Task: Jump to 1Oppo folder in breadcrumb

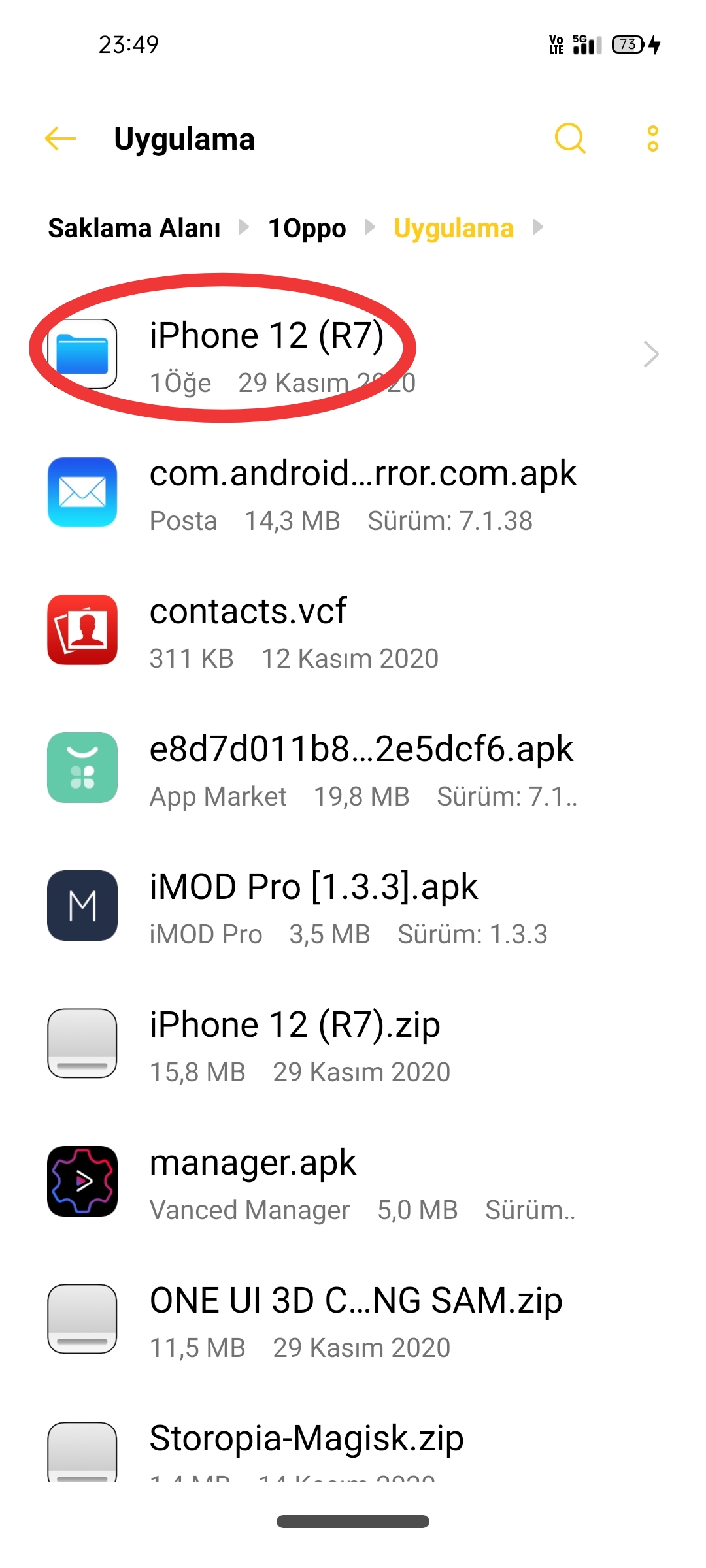Action: coord(307,228)
